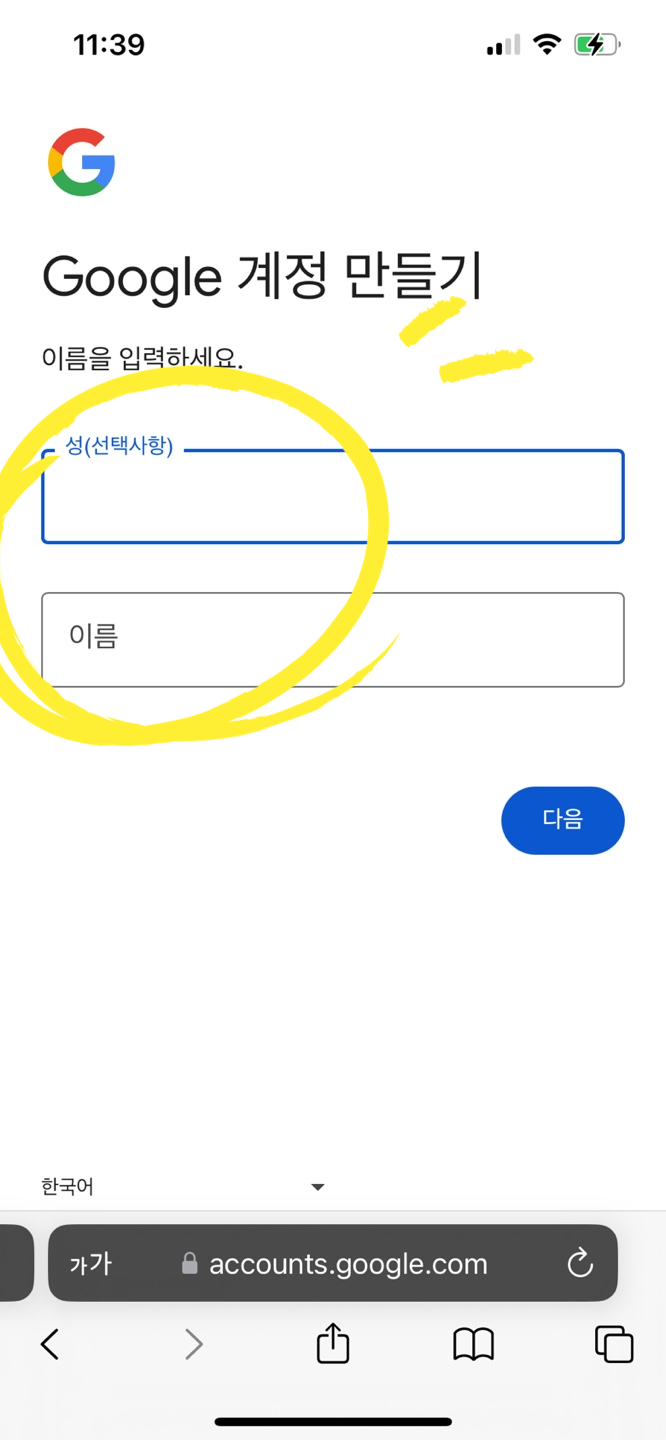Go back to the previous page
Viewport: 666px width, 1440px height.
50,1344
